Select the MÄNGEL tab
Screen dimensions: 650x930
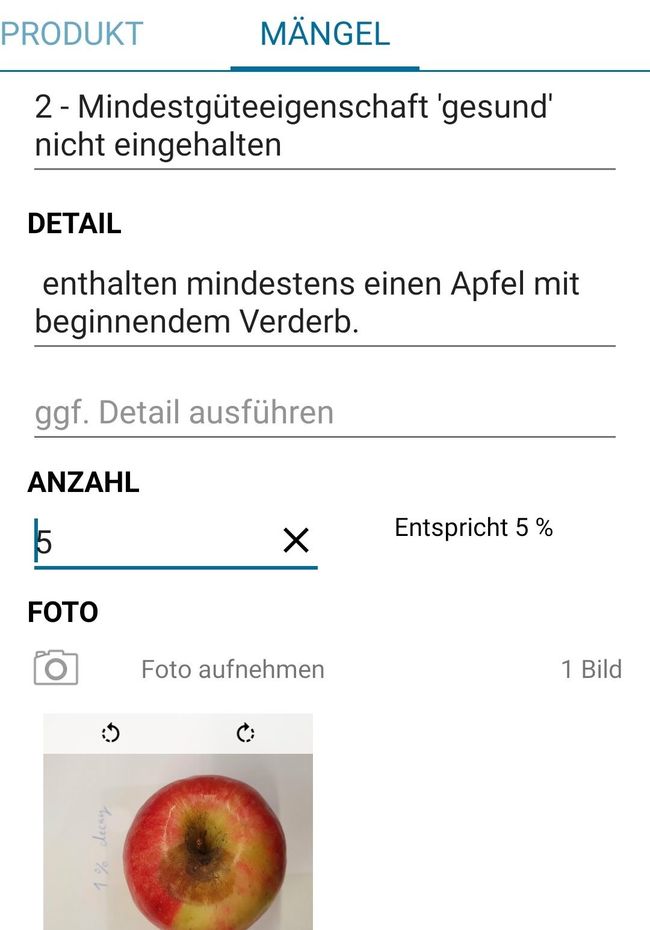(x=324, y=34)
